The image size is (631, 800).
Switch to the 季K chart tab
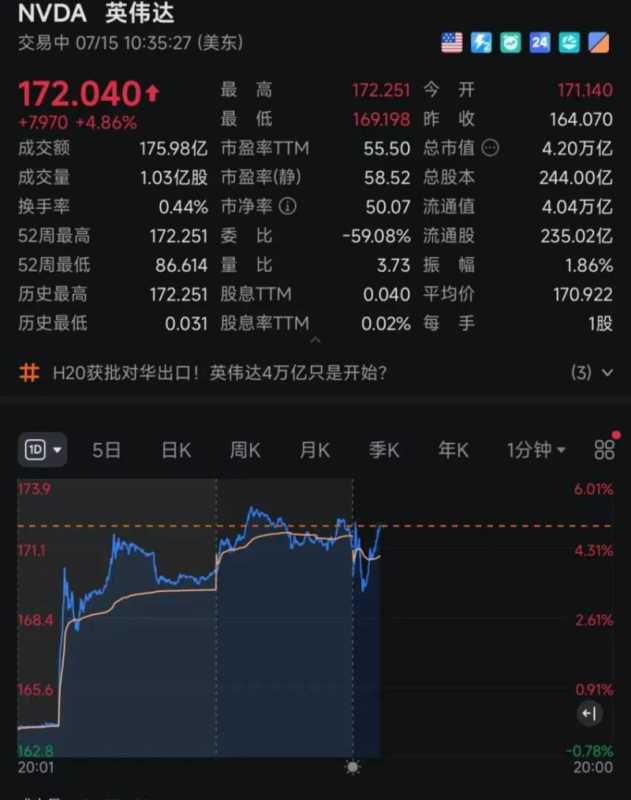pos(384,450)
